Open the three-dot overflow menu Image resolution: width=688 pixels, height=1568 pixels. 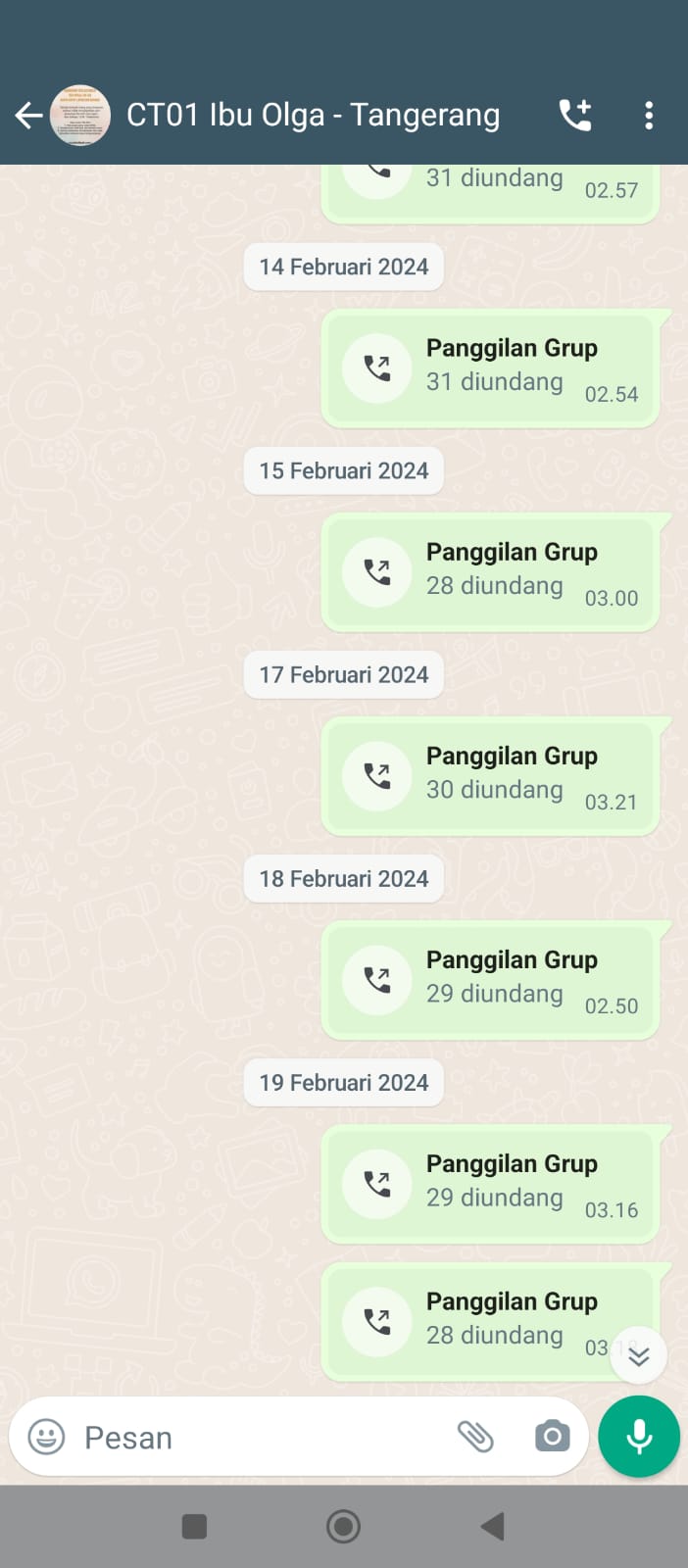[649, 116]
